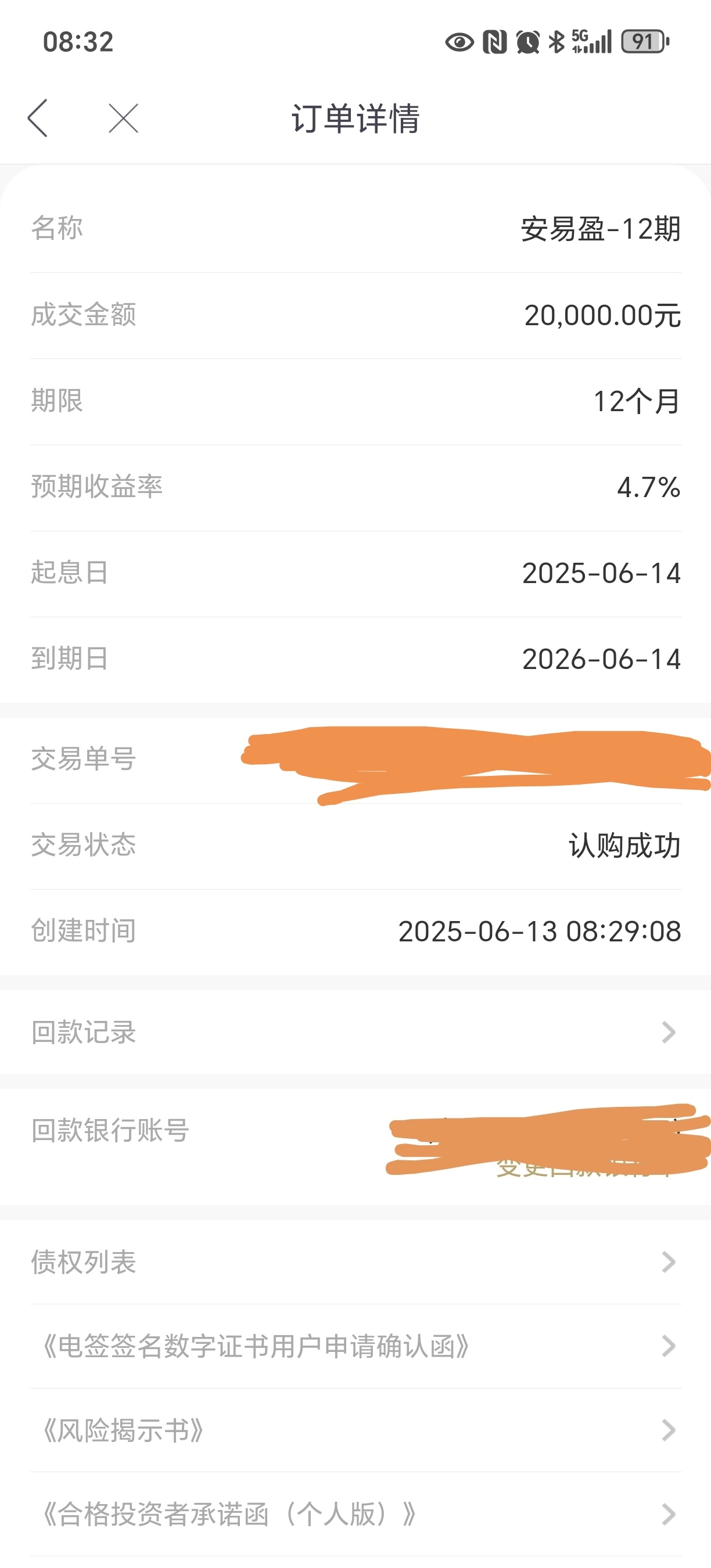Open the 回款记录 row
Image resolution: width=711 pixels, height=1568 pixels.
point(355,1033)
